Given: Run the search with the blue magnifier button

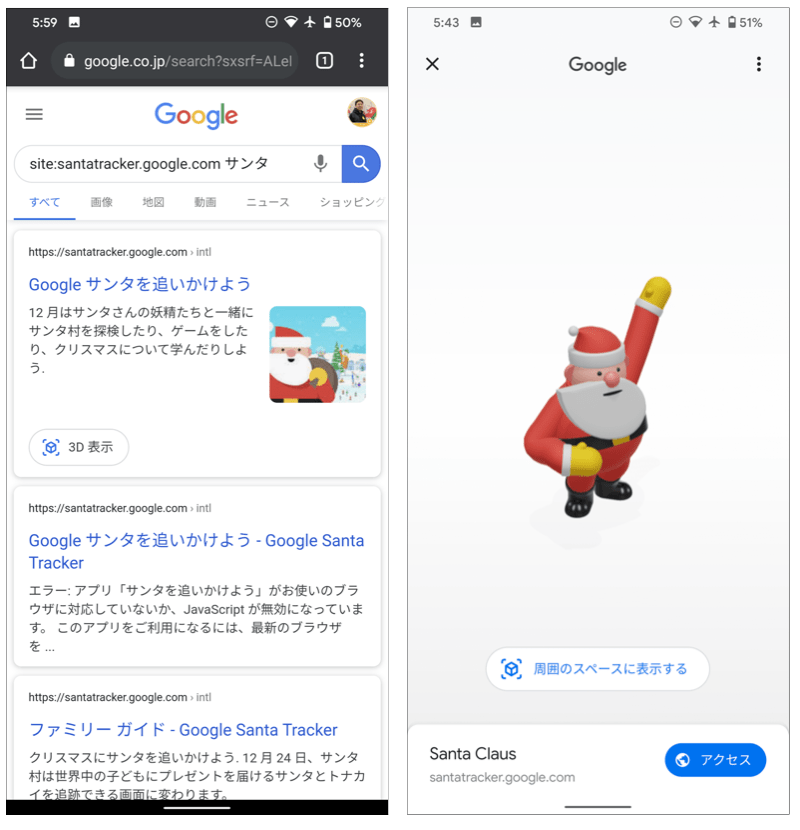Looking at the screenshot, I should pyautogui.click(x=360, y=164).
